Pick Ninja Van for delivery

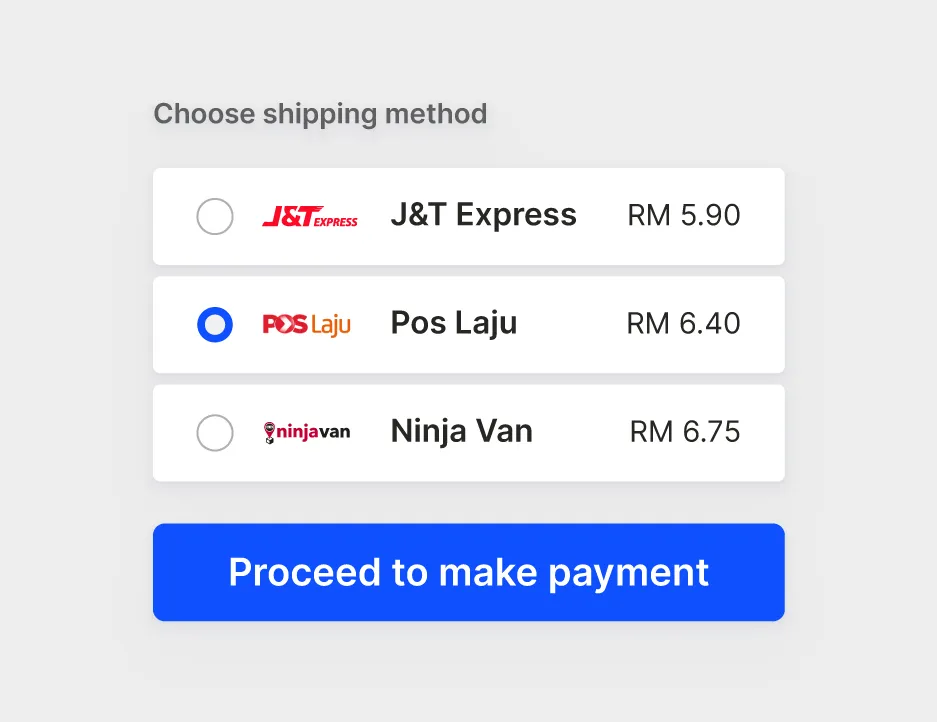coord(215,433)
